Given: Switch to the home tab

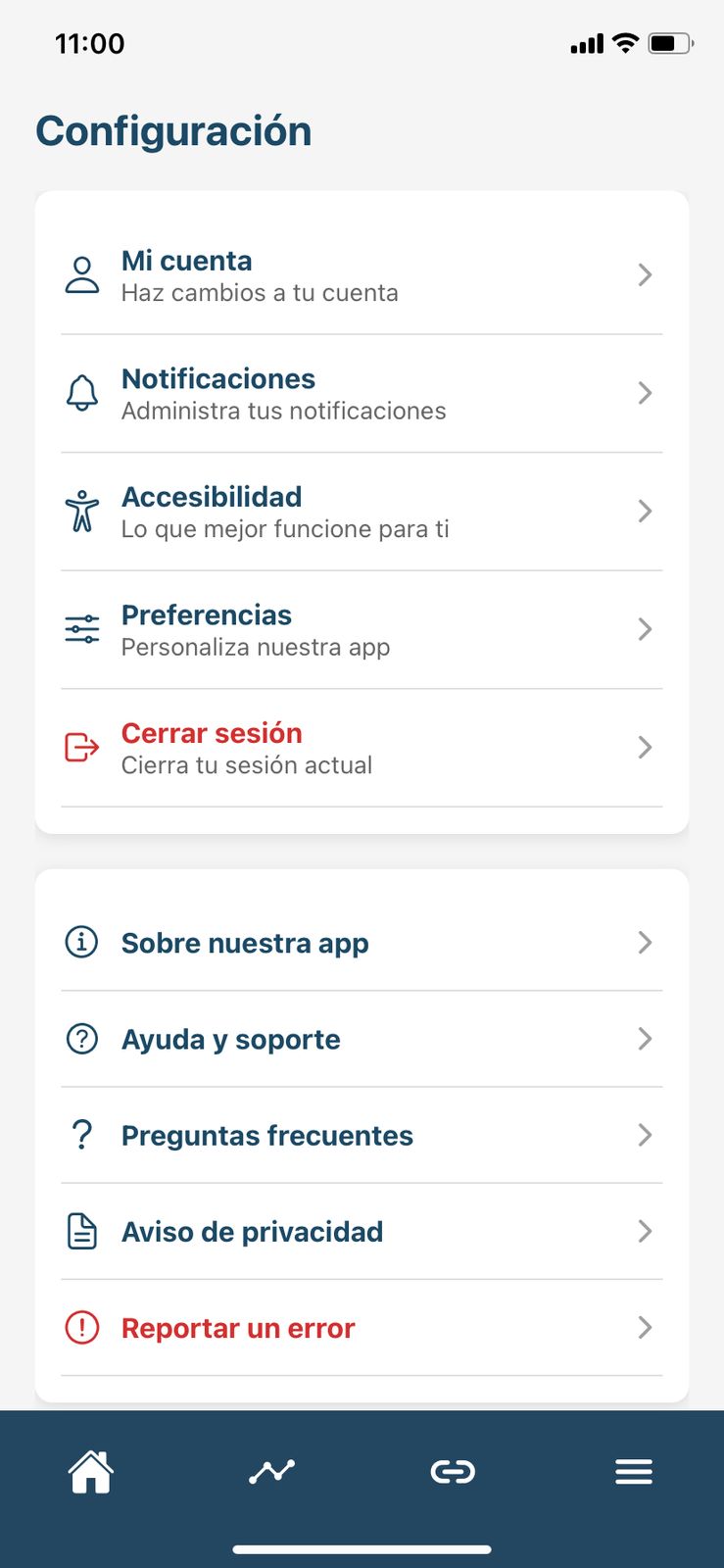Looking at the screenshot, I should [x=90, y=1472].
